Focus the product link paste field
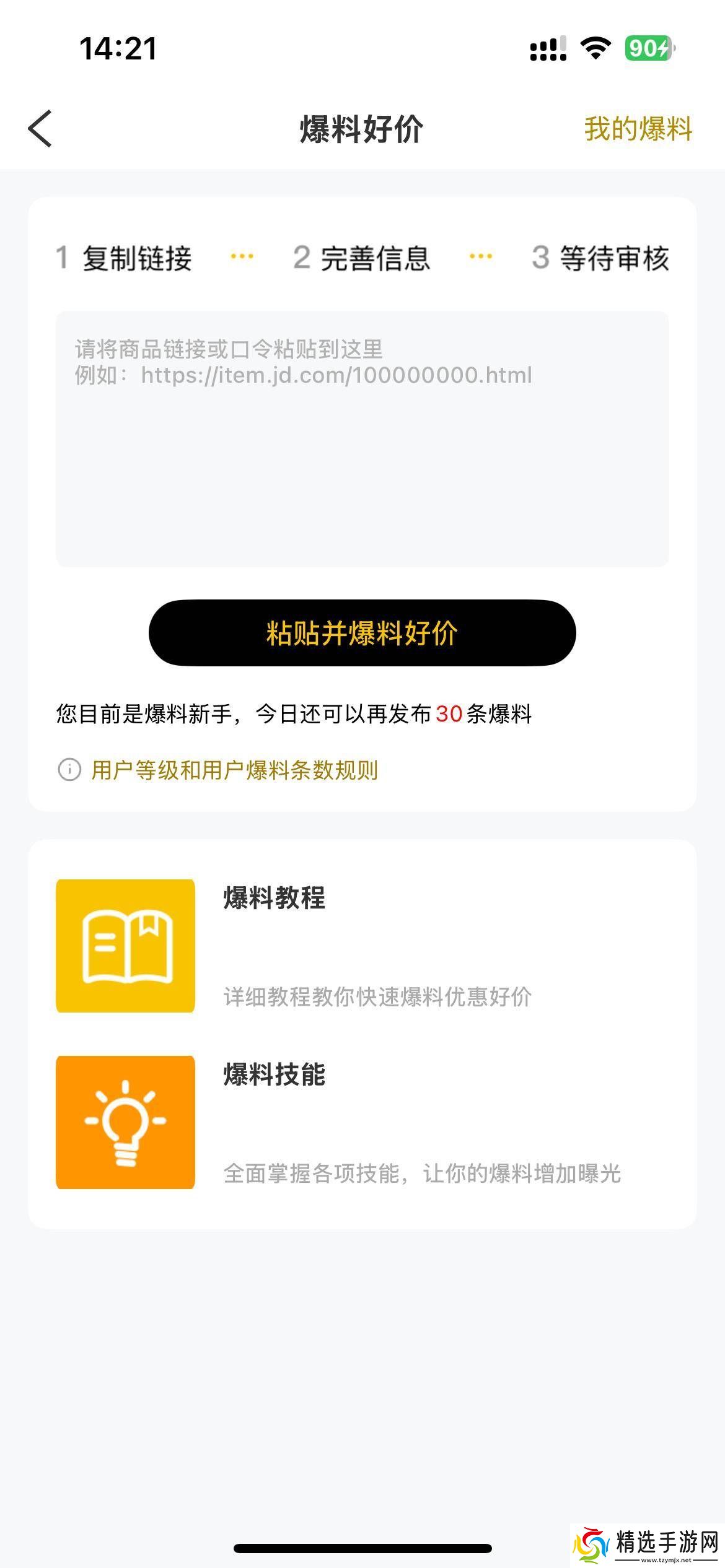725x1568 pixels. tap(362, 438)
